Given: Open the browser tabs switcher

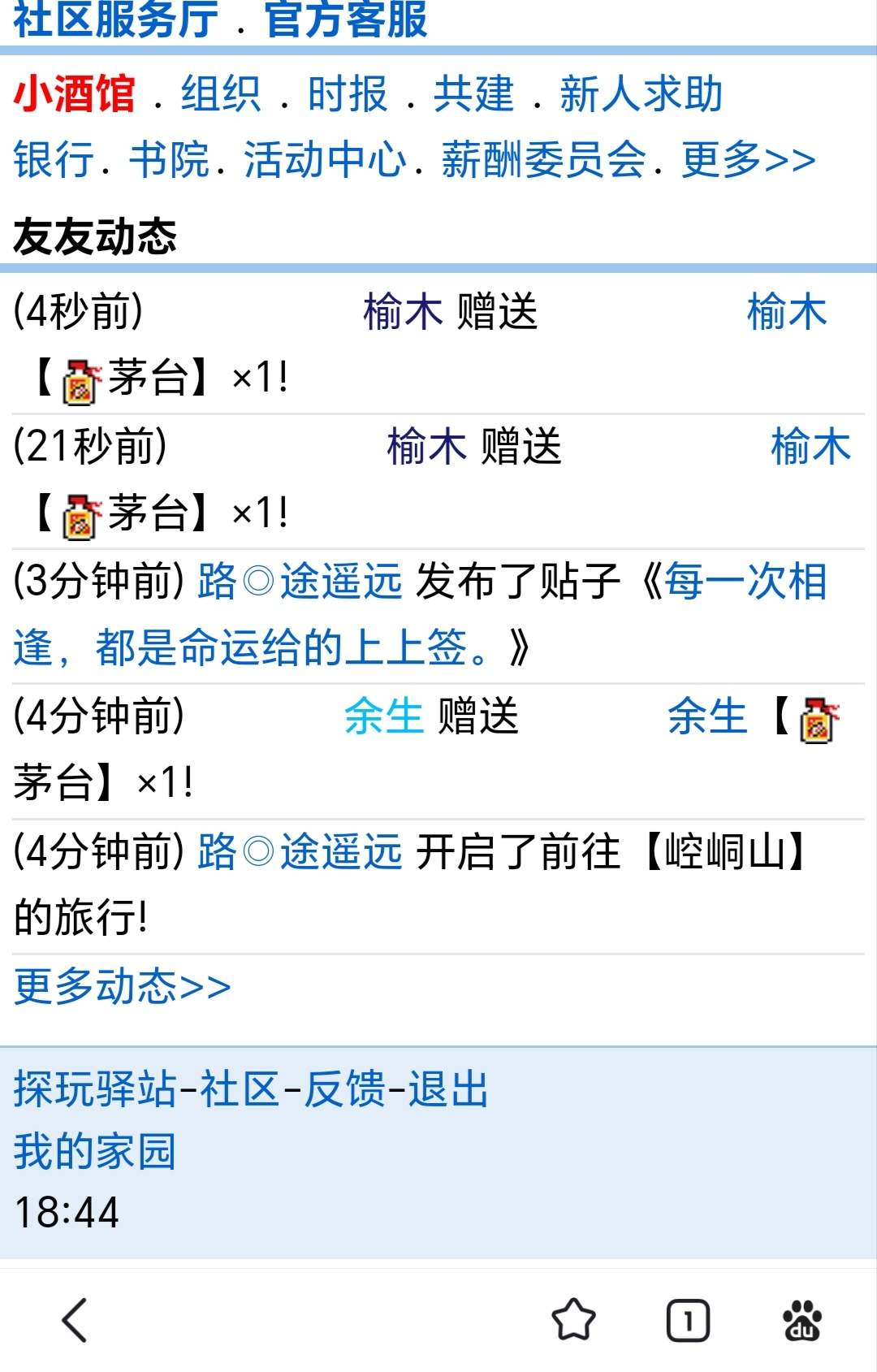Looking at the screenshot, I should coord(688,1320).
